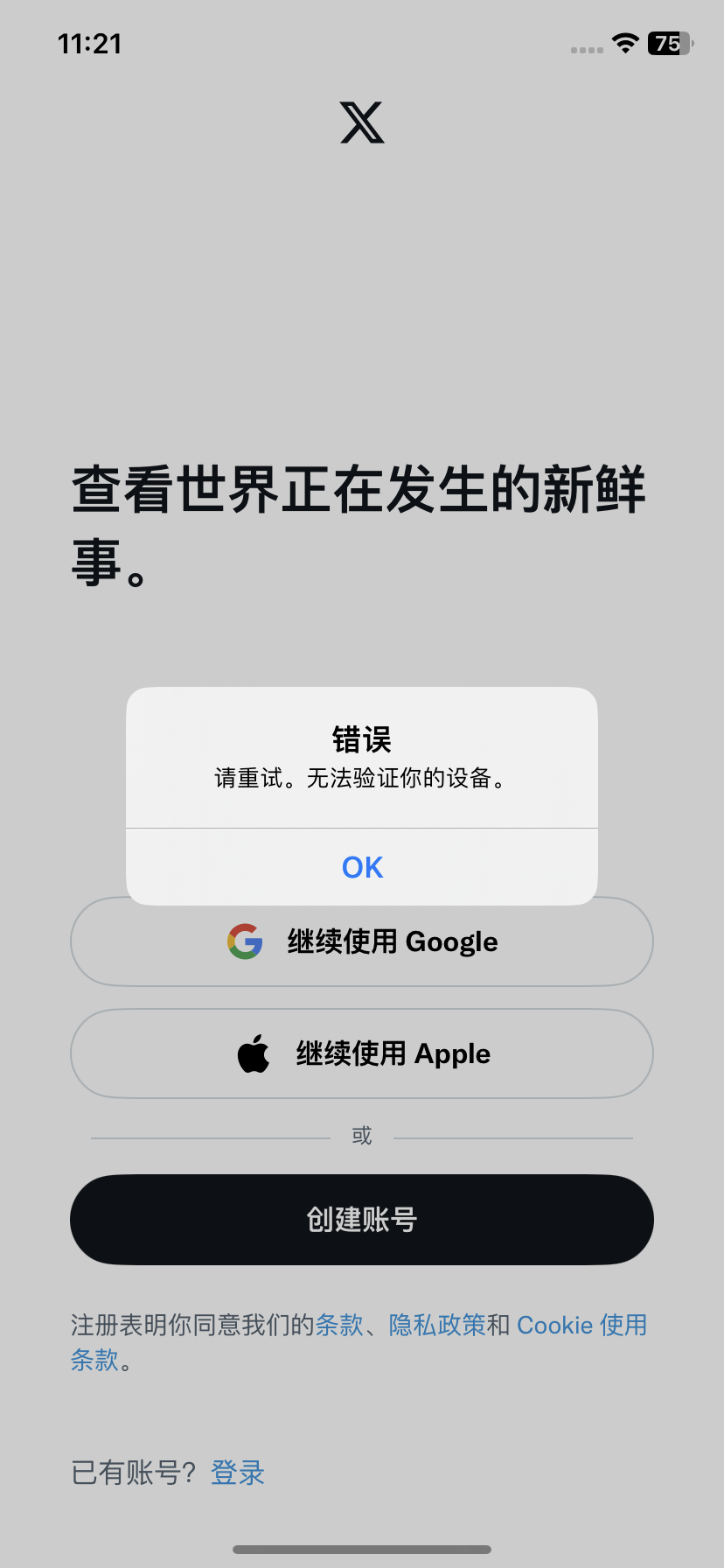
Task: Tap the clock showing 11:21
Action: point(91,44)
